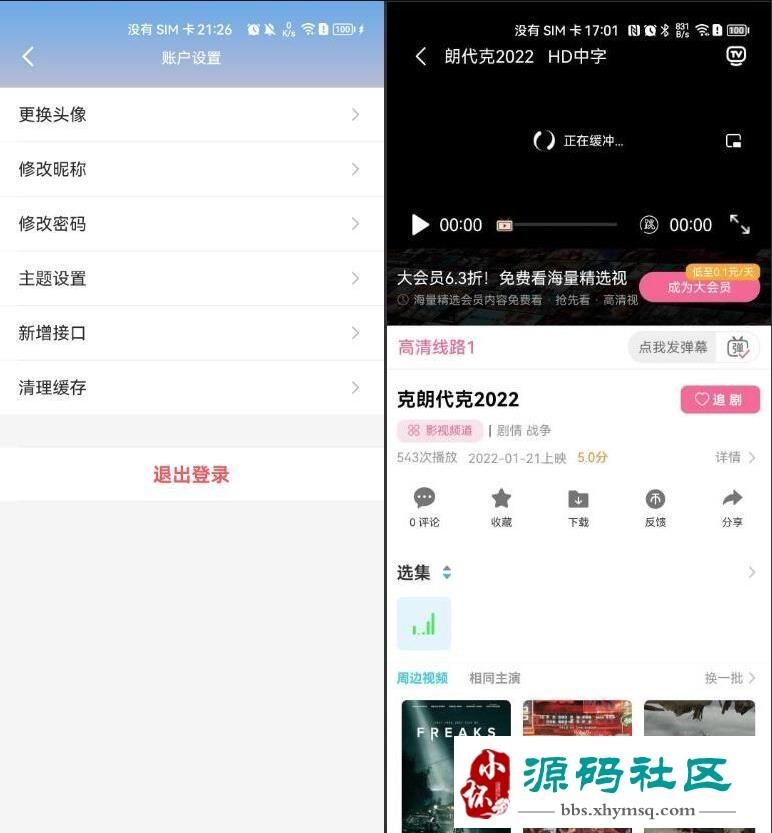Tap 追剧 to follow the series
This screenshot has height=833, width=772.
[x=720, y=400]
